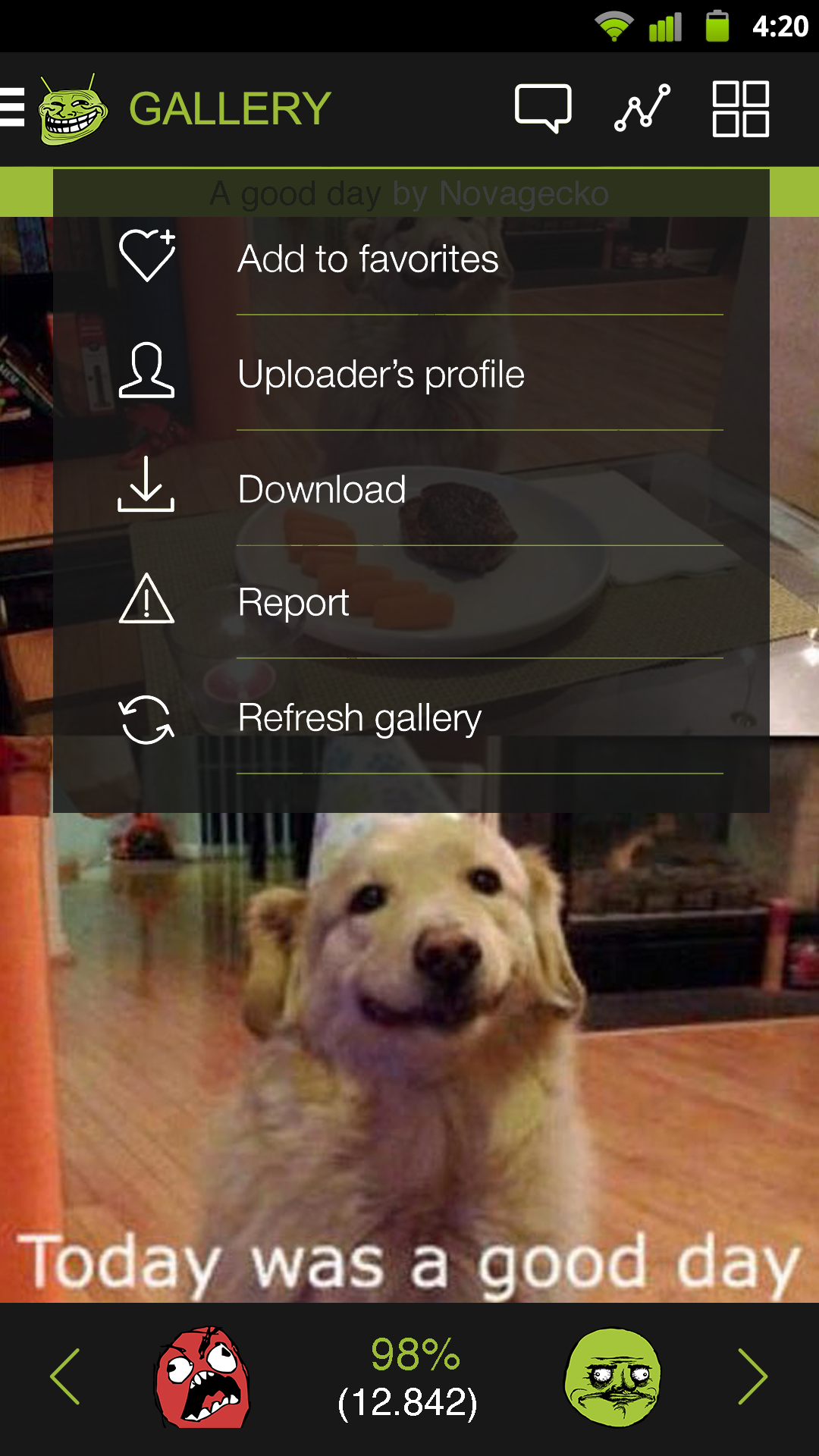Tap the heart icon to favorite the meme
Image resolution: width=819 pixels, height=1456 pixels.
(x=146, y=256)
